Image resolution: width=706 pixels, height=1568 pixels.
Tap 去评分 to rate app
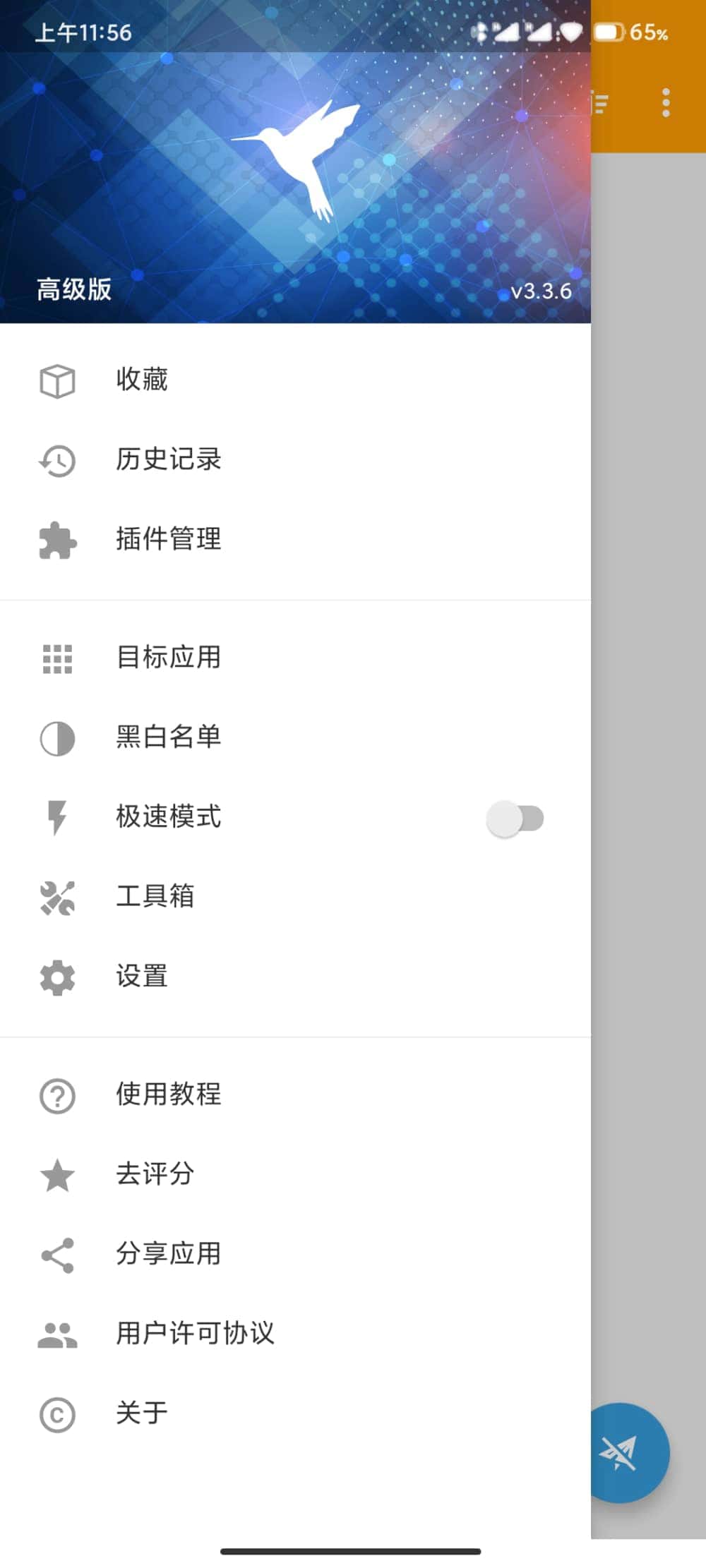pyautogui.click(x=295, y=1174)
